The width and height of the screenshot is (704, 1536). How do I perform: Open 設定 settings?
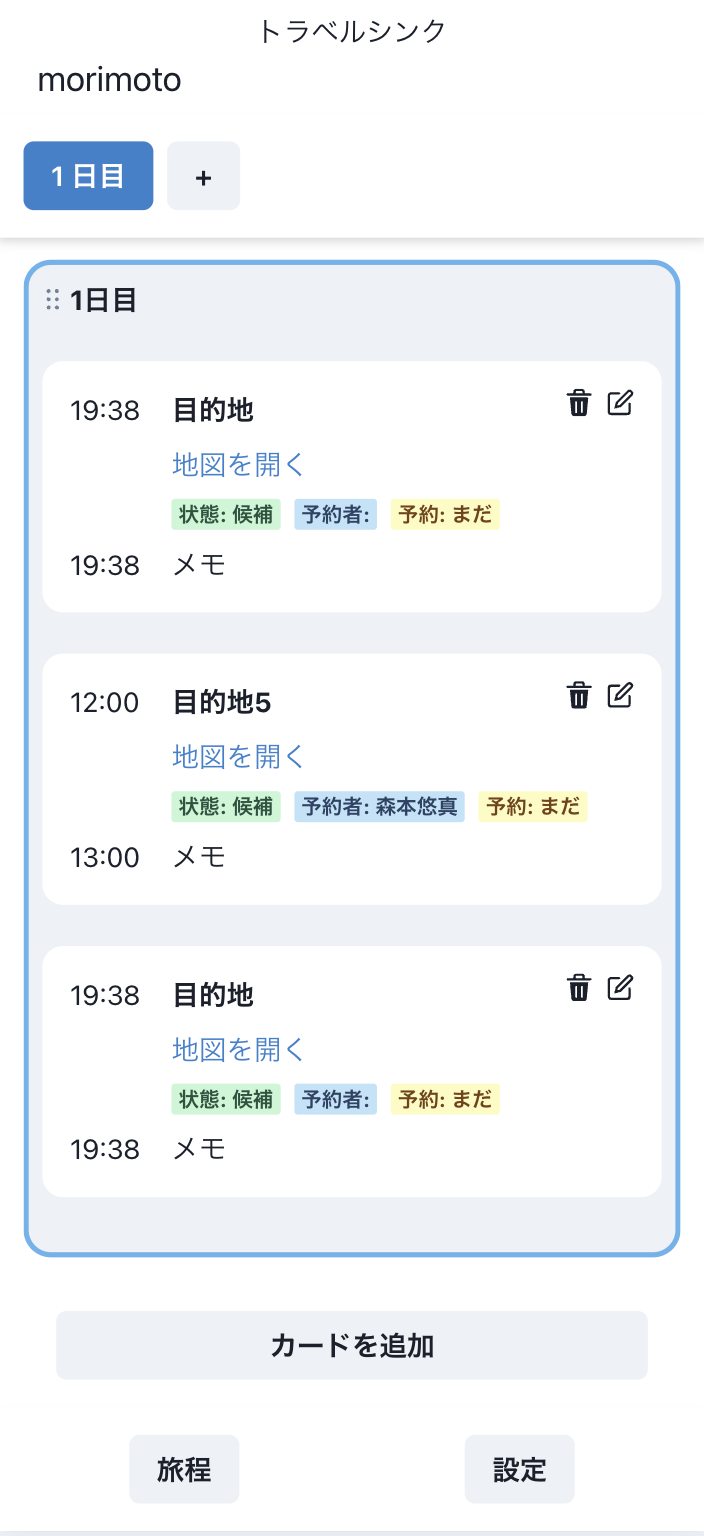click(x=519, y=1469)
